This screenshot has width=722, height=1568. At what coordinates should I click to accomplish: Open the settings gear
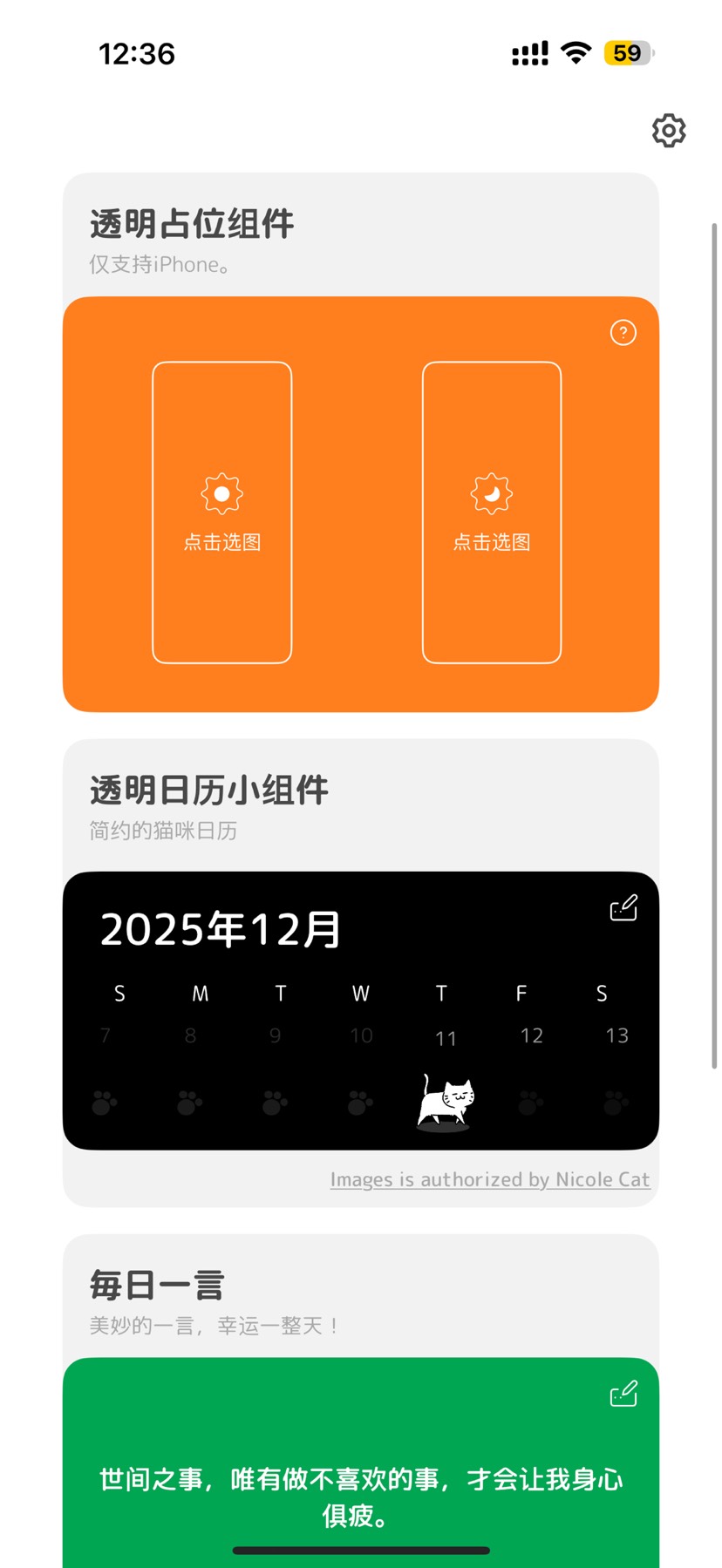tap(669, 131)
